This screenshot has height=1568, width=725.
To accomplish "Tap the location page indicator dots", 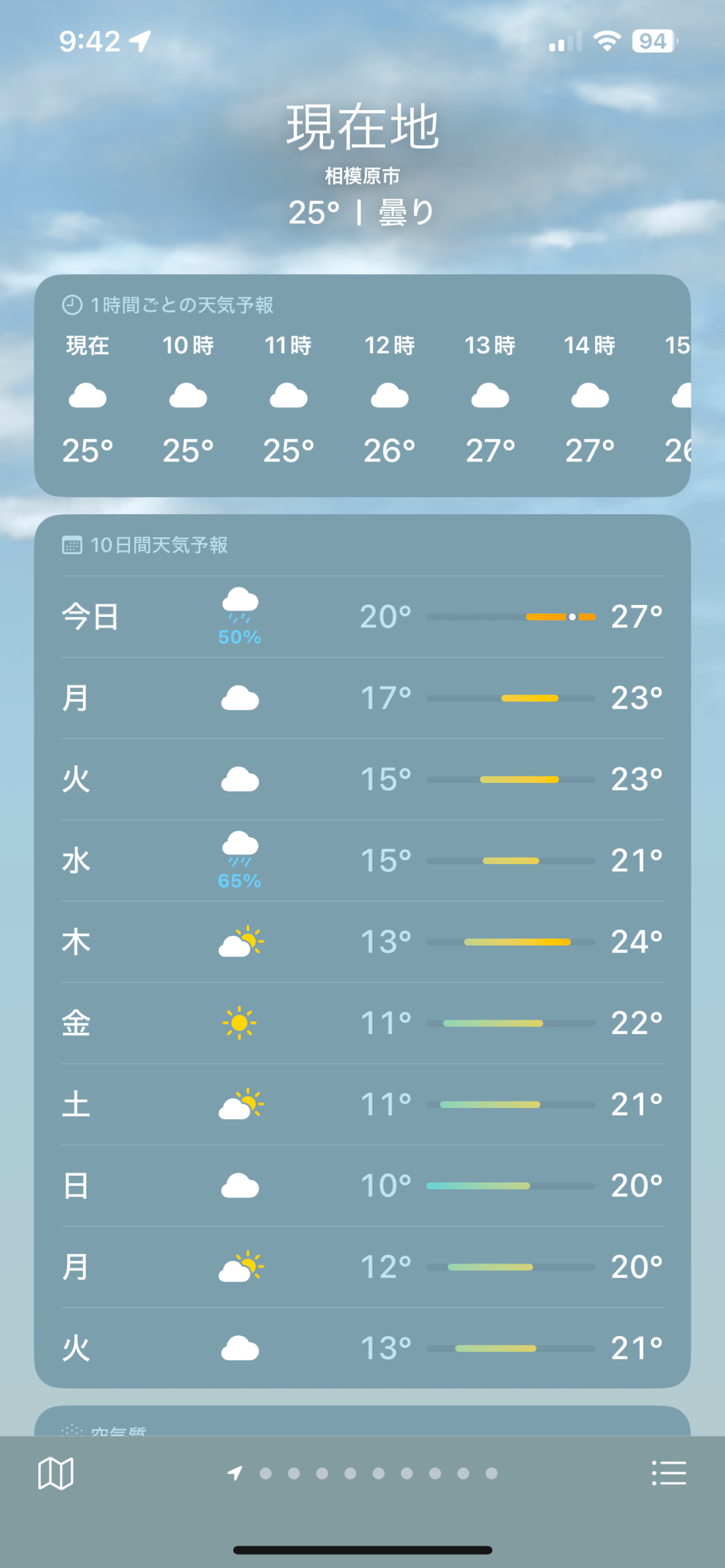I will [364, 1473].
